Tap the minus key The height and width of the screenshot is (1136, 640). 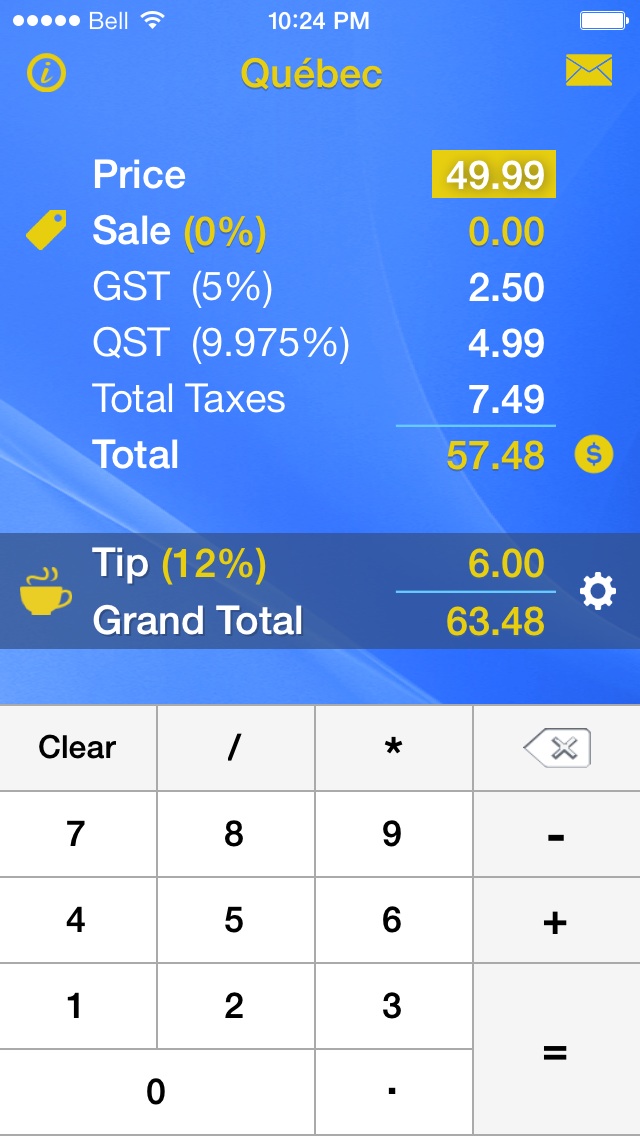click(557, 835)
